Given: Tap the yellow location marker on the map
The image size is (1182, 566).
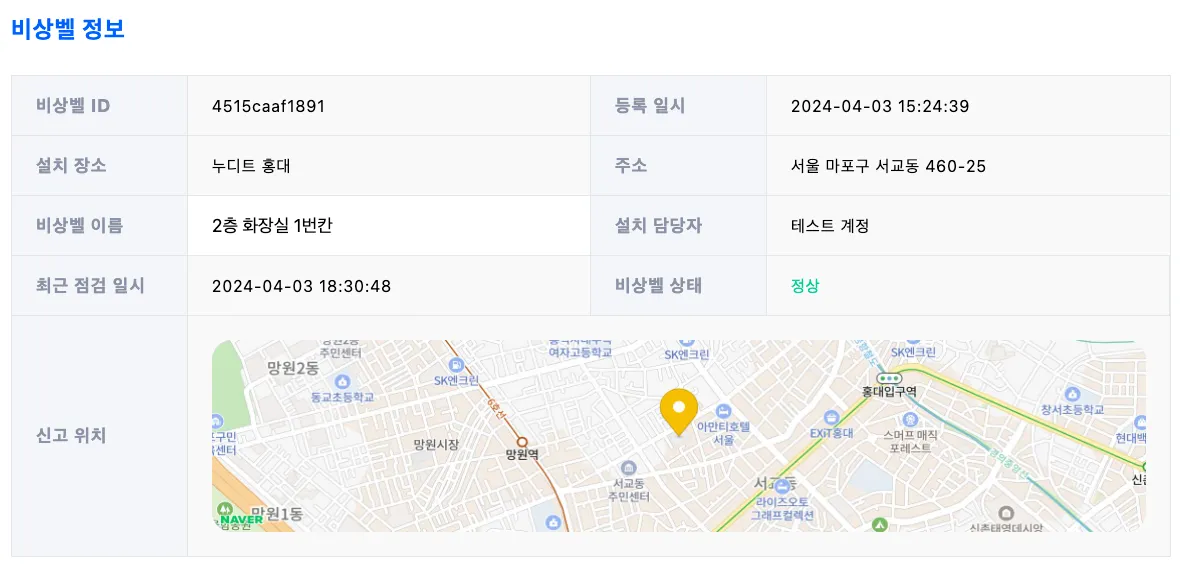Looking at the screenshot, I should click(x=679, y=410).
